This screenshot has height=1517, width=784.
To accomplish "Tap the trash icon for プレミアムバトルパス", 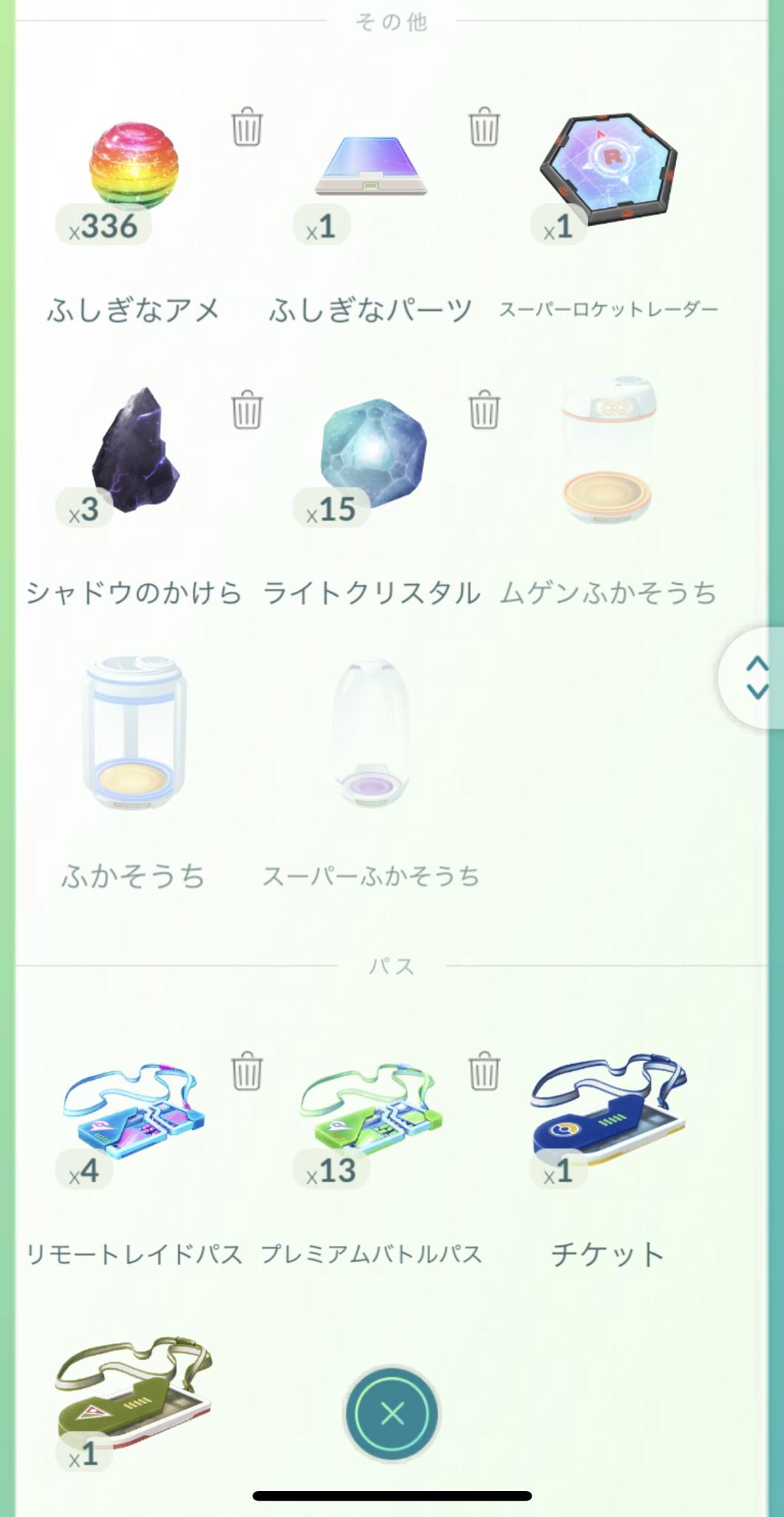I will pyautogui.click(x=484, y=1071).
